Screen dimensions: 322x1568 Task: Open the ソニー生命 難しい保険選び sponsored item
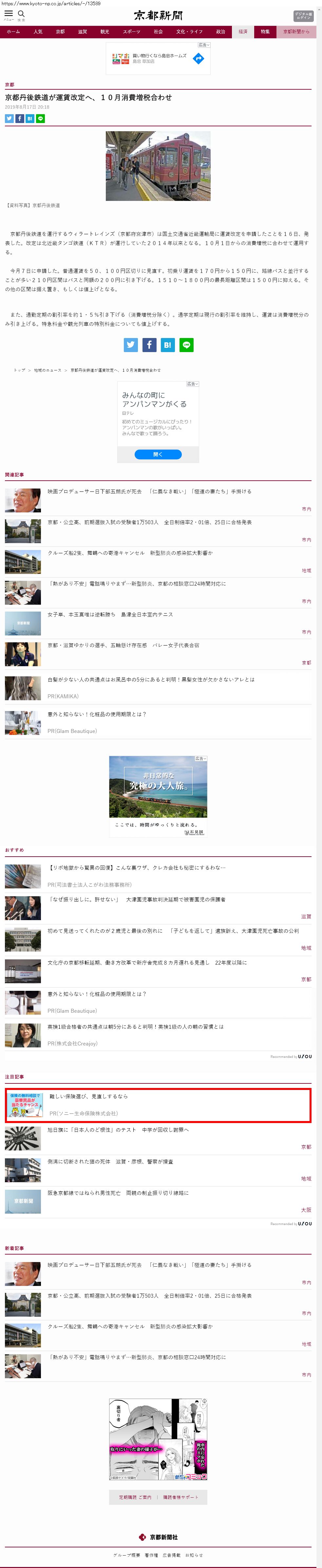click(88, 1096)
